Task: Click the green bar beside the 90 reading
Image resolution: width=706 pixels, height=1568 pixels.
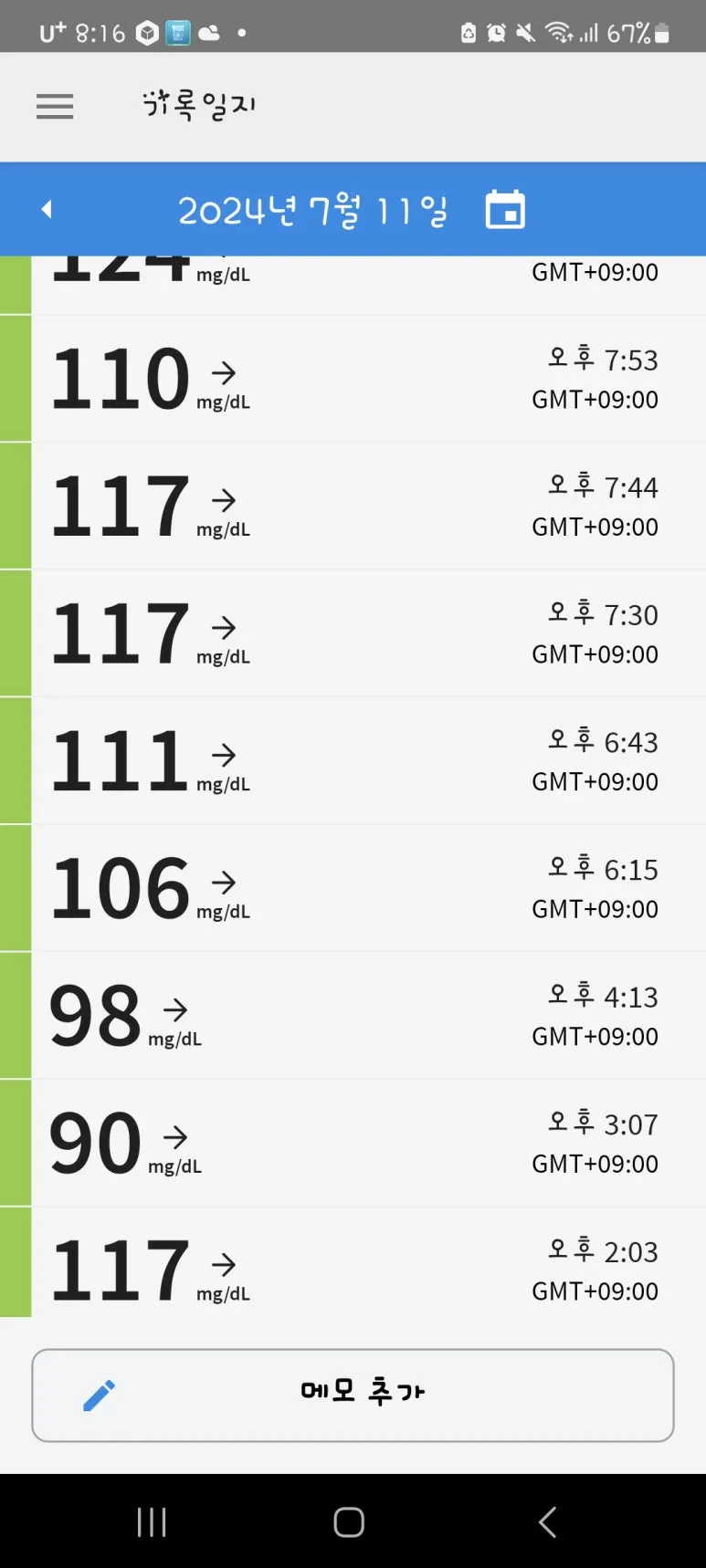Action: click(x=15, y=1141)
